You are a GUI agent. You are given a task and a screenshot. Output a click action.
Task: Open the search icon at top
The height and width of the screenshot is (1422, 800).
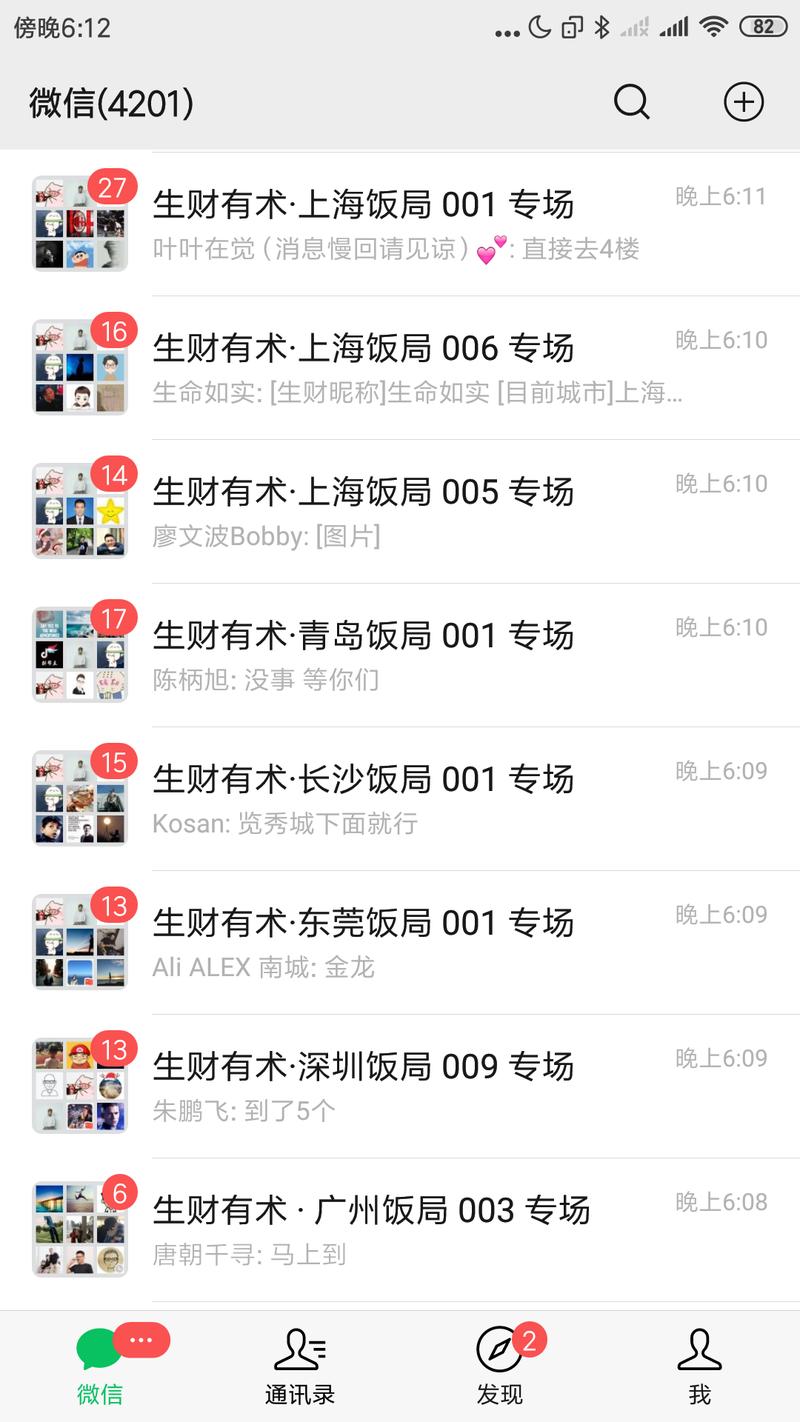coord(631,101)
